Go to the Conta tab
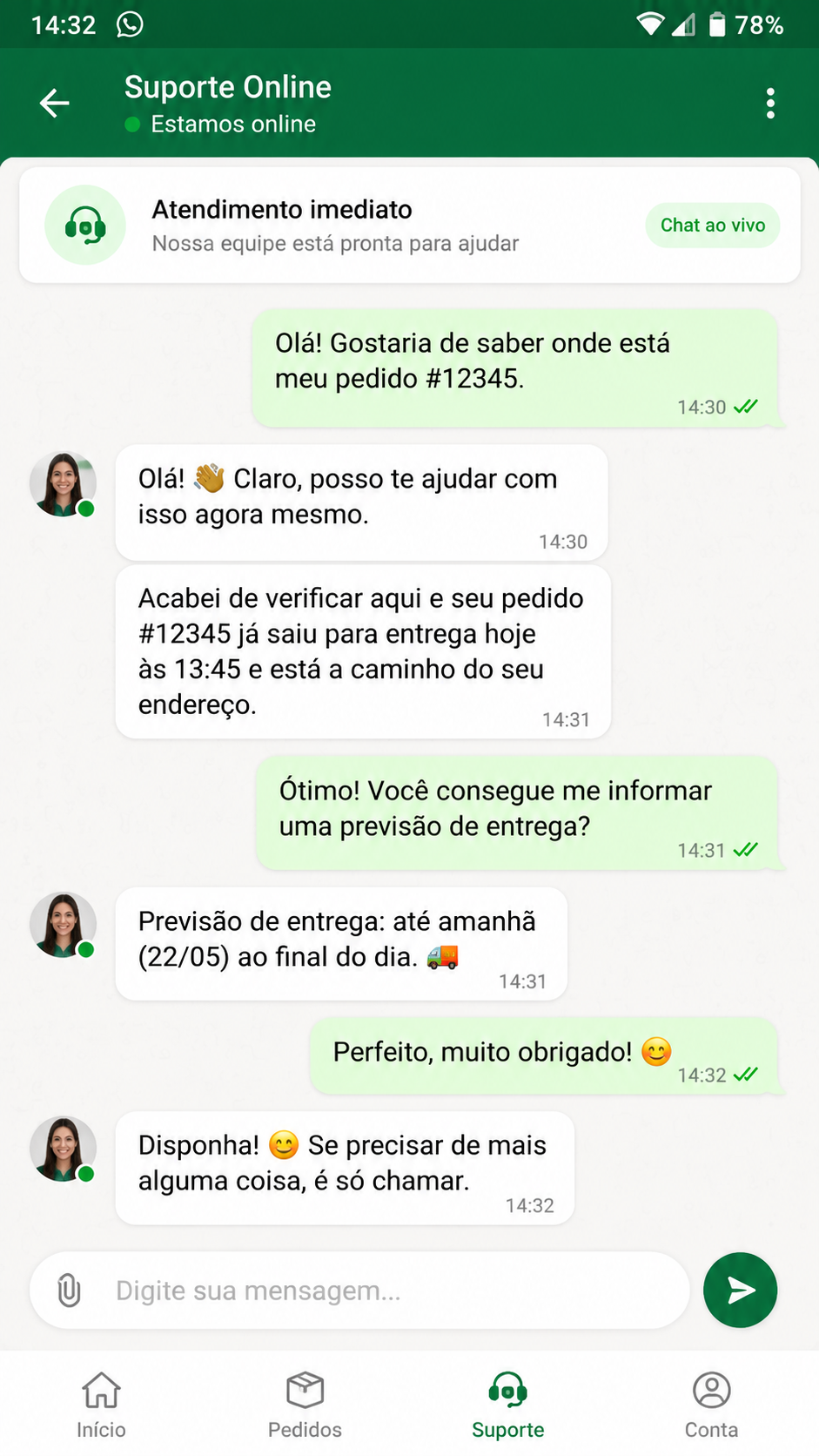Screen dimensions: 819x1456 coord(711,1405)
